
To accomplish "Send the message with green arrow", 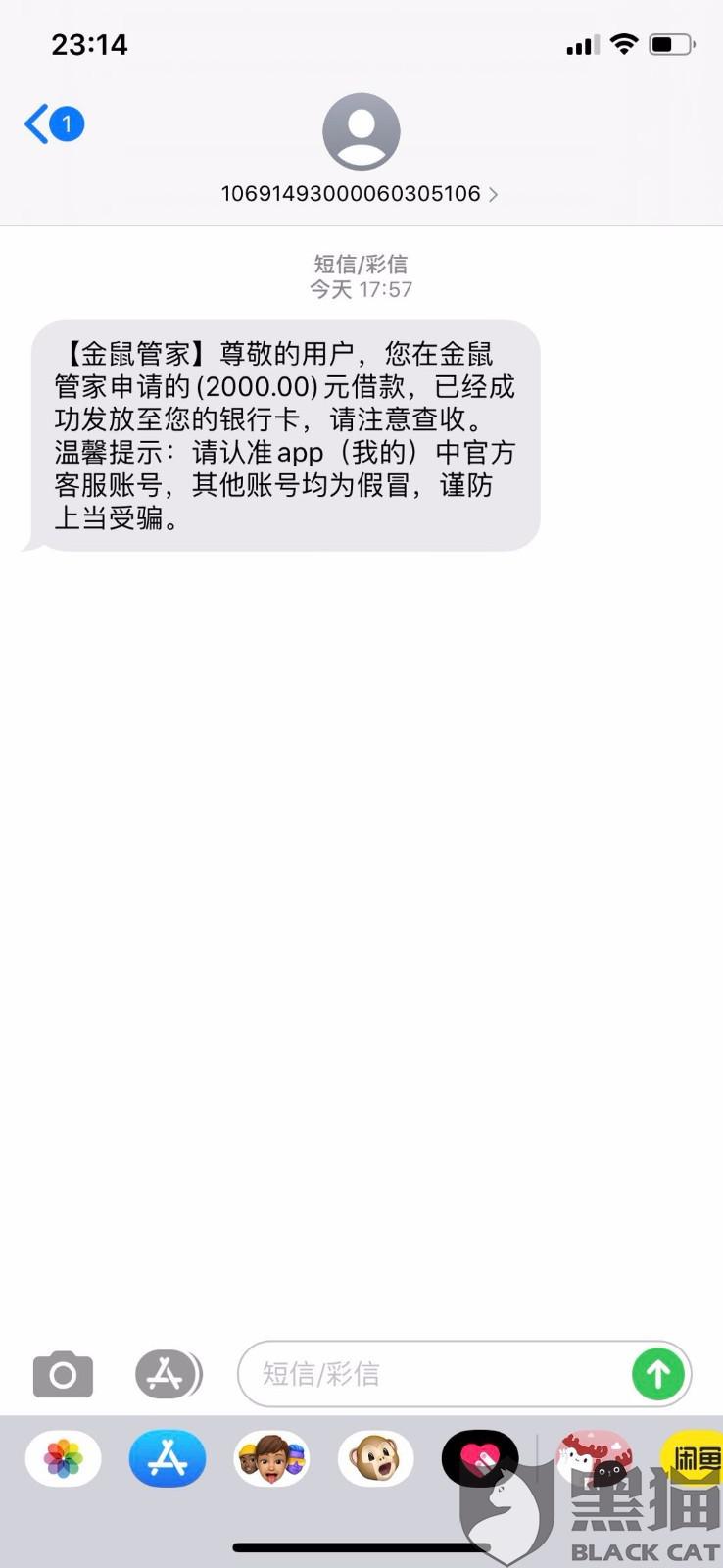I will 658,1374.
